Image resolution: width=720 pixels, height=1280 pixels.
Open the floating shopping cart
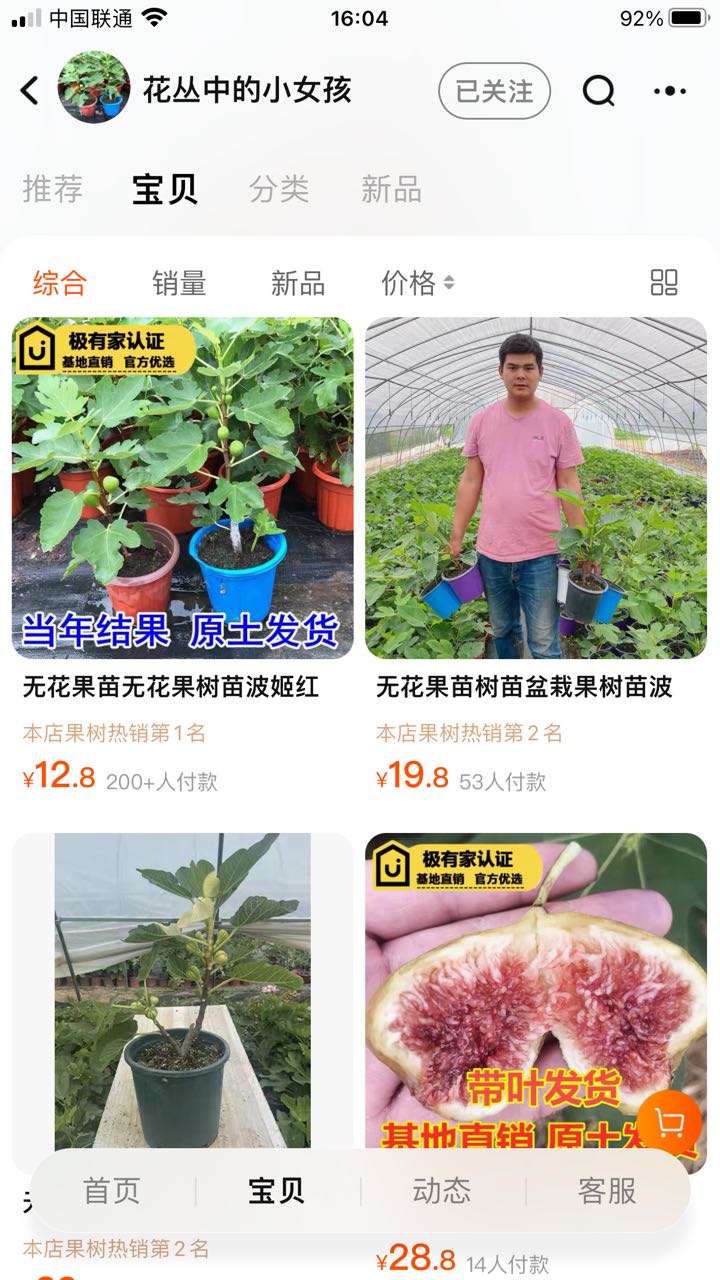(x=669, y=1124)
